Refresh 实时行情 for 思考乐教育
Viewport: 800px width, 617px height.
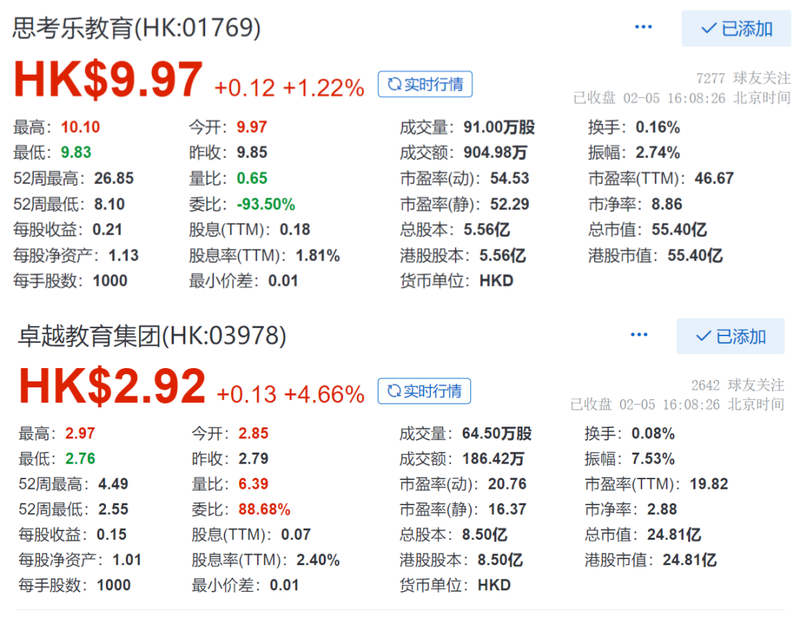tap(425, 84)
